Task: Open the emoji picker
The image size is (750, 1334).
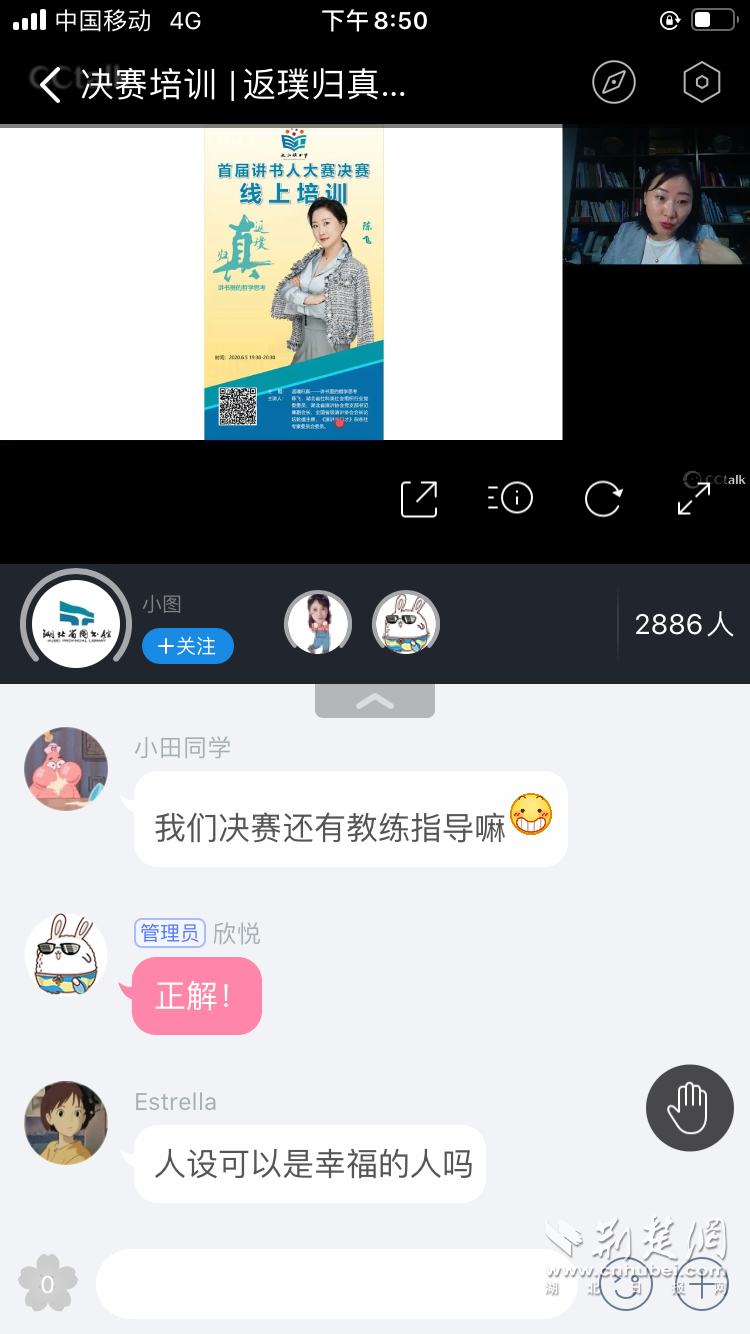Action: (x=626, y=1285)
